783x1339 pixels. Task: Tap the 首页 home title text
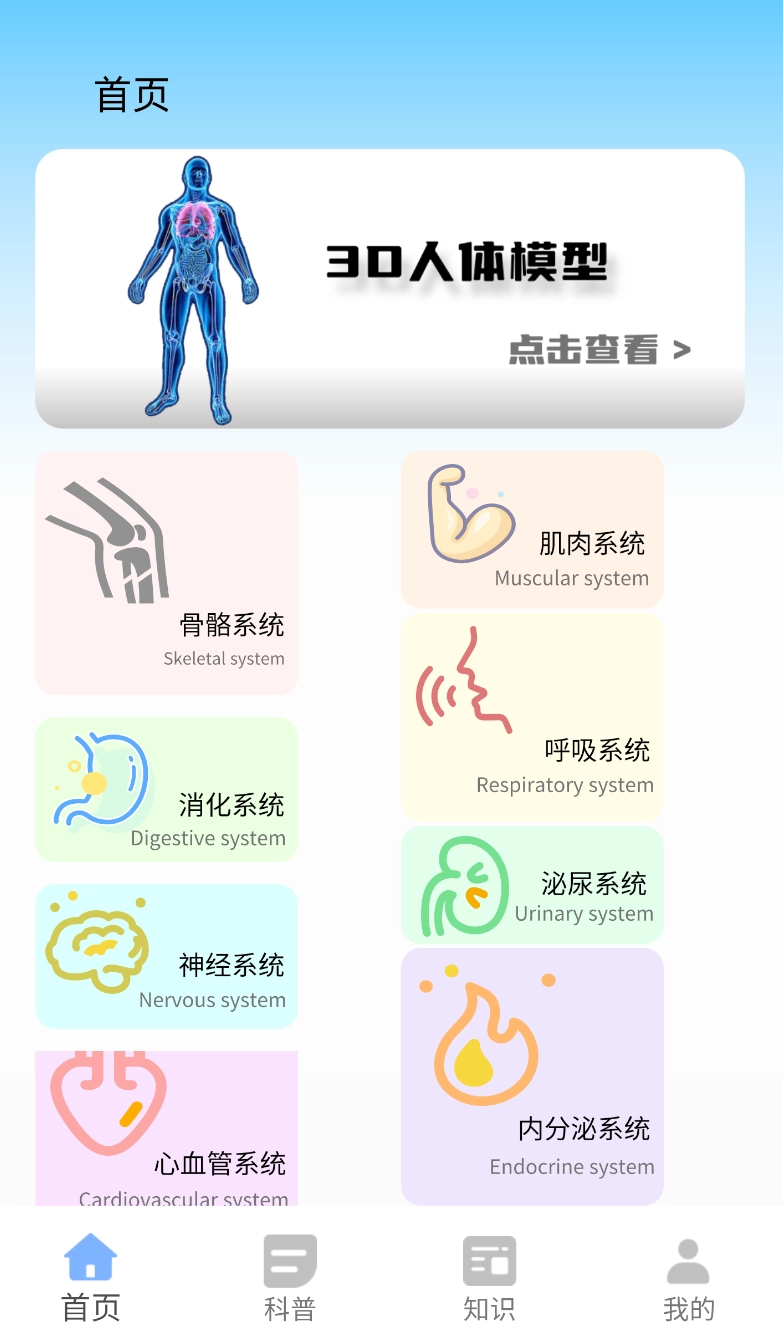[131, 93]
